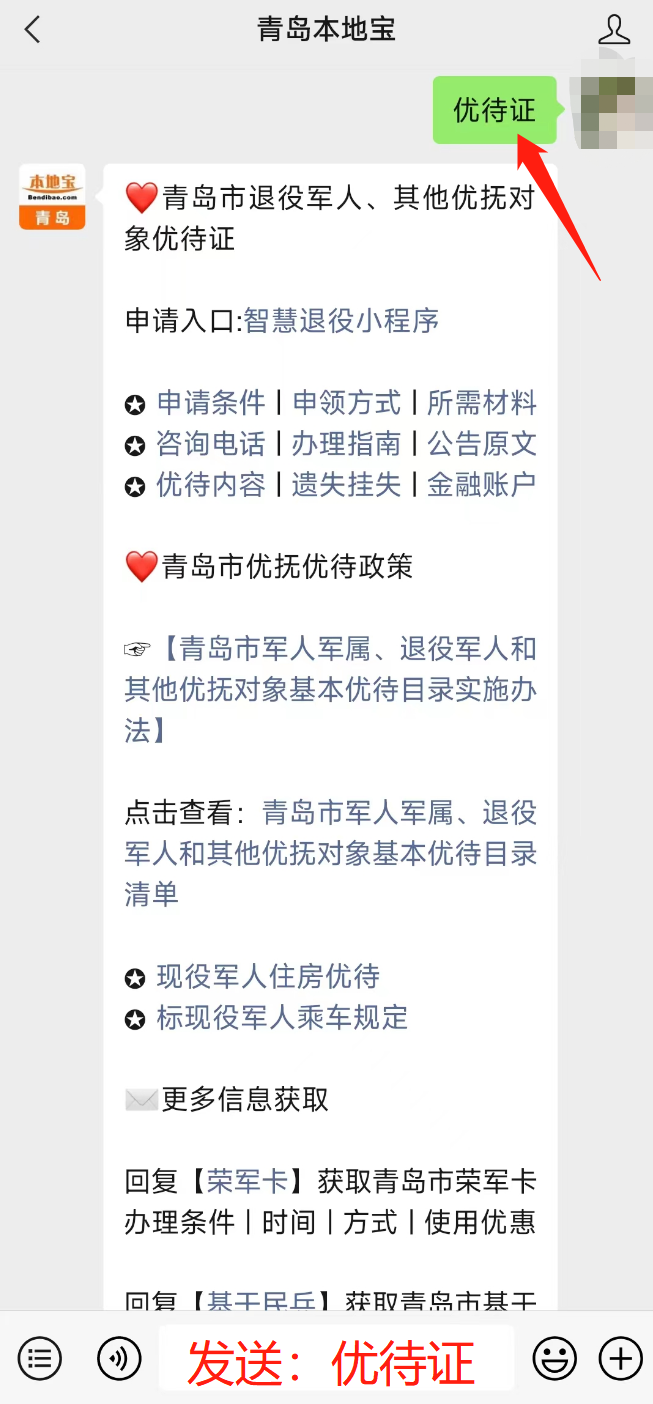View the 金融账户 link
This screenshot has height=1404, width=653.
point(482,485)
